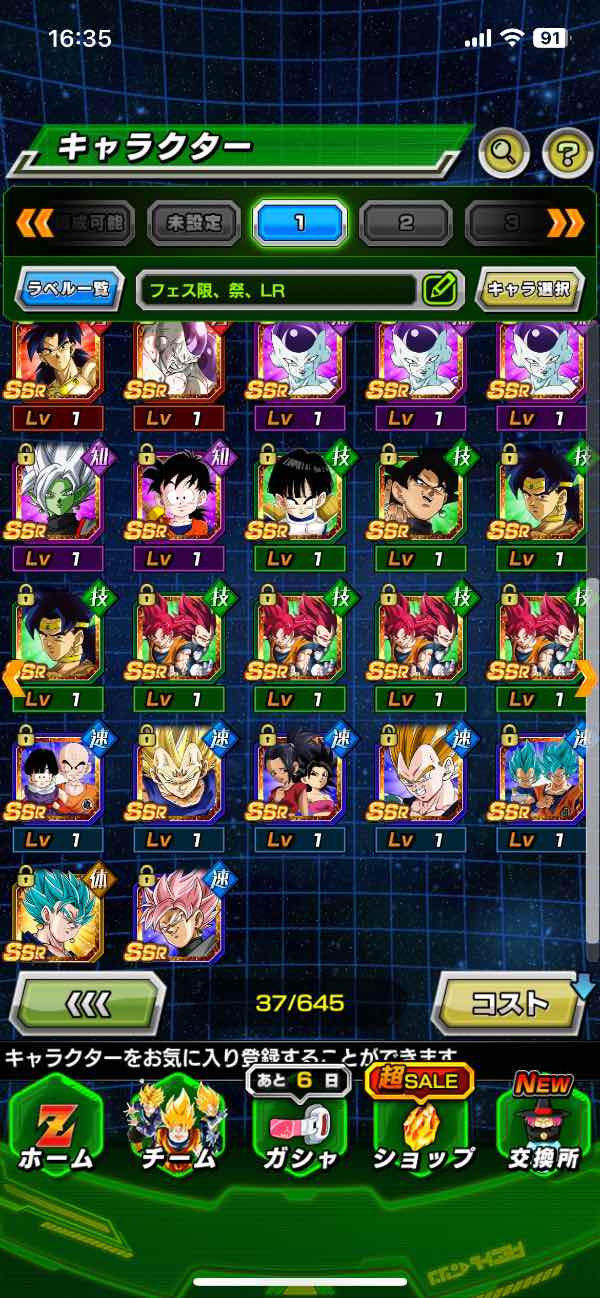Go back with the triple-arrow button
This screenshot has height=1298, width=600.
point(88,1002)
